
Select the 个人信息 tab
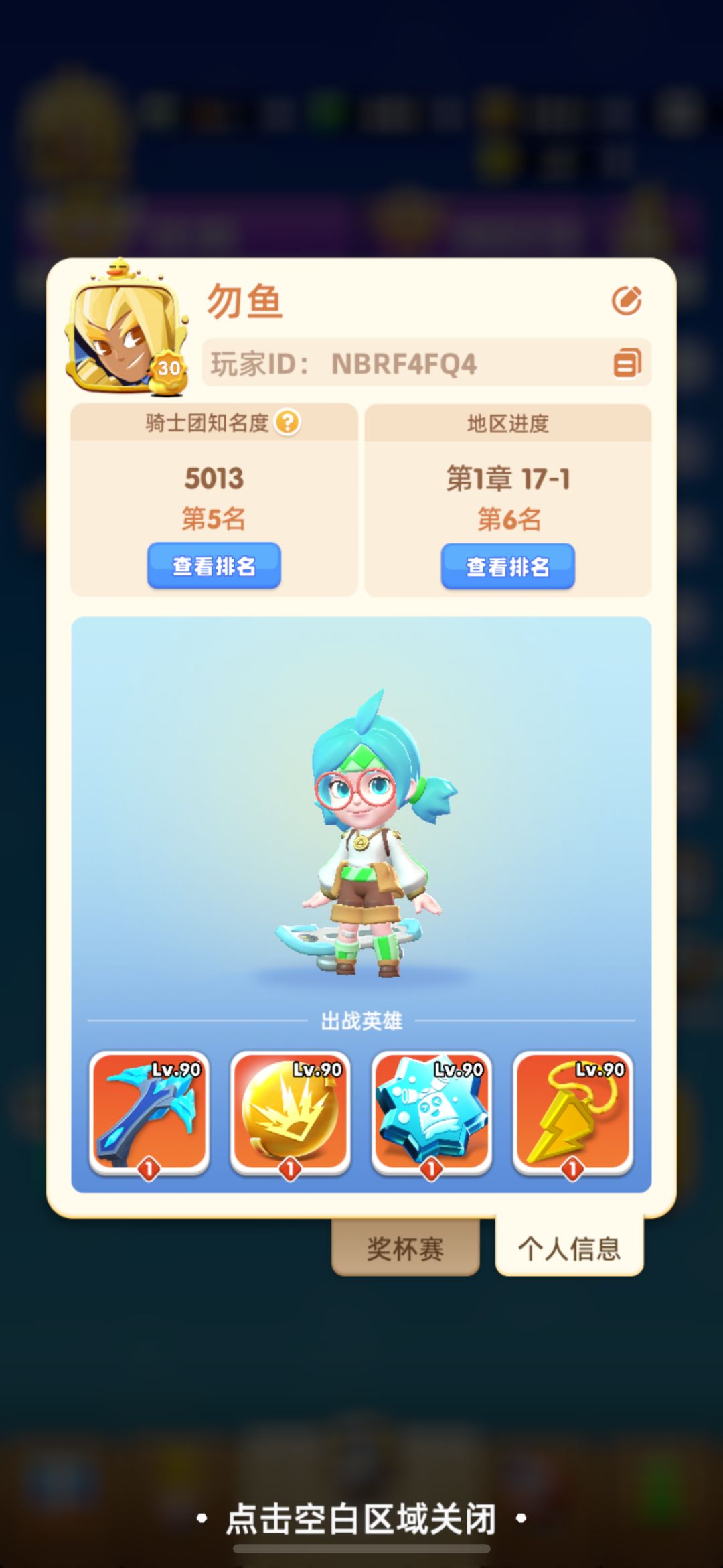pos(569,1247)
